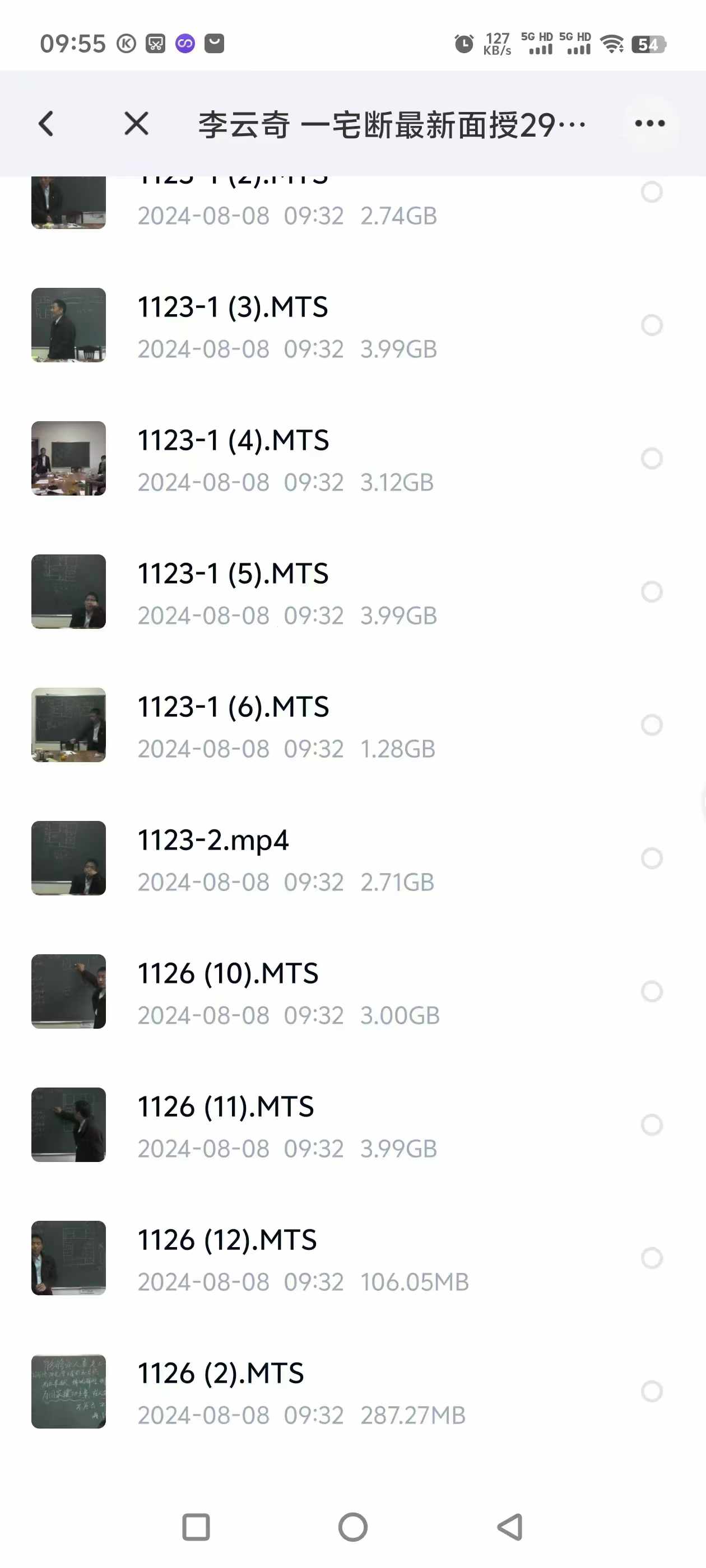This screenshot has width=706, height=1568.
Task: Close this page with the X icon
Action: (136, 124)
